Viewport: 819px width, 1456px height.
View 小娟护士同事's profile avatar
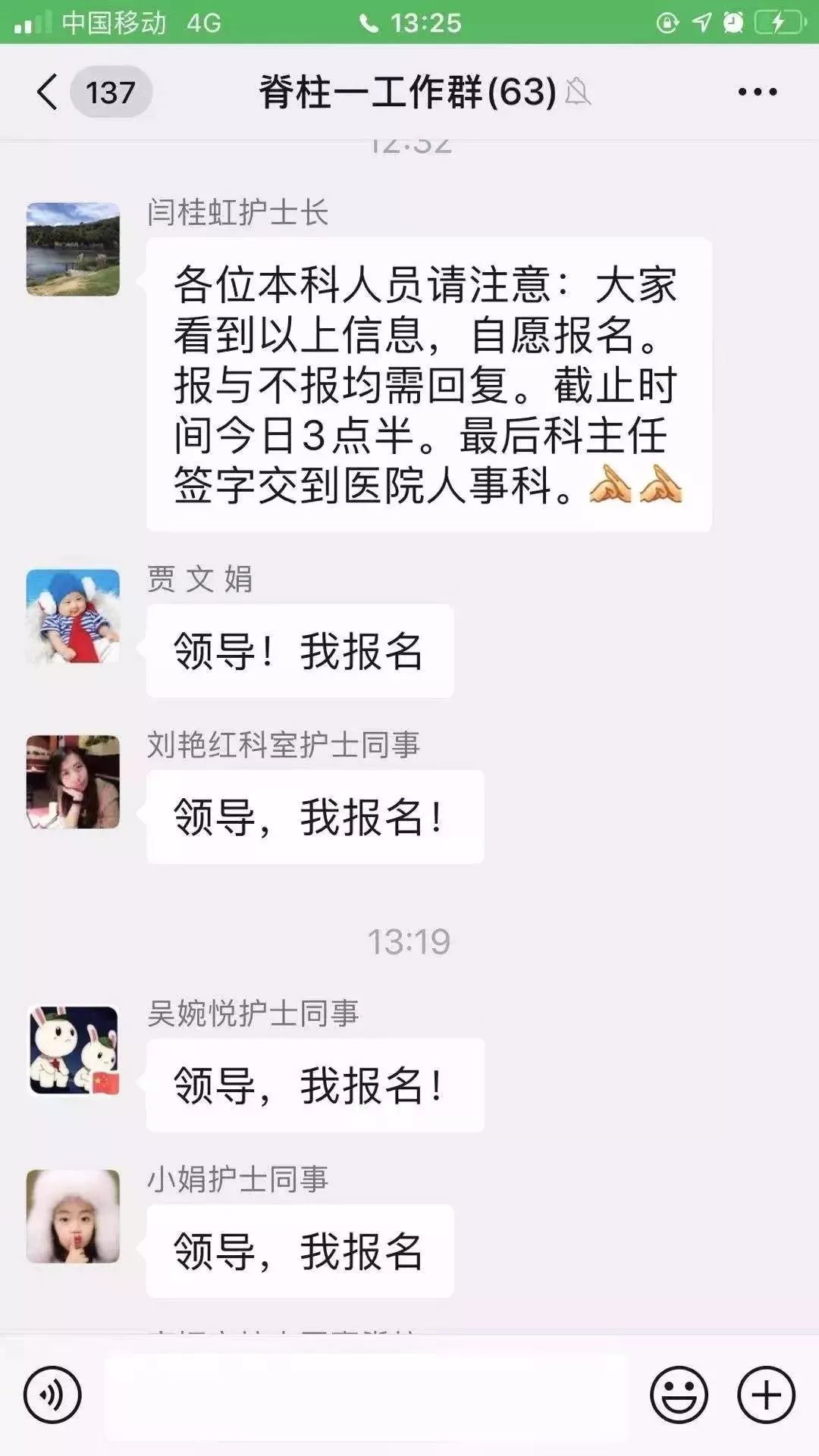click(73, 1216)
